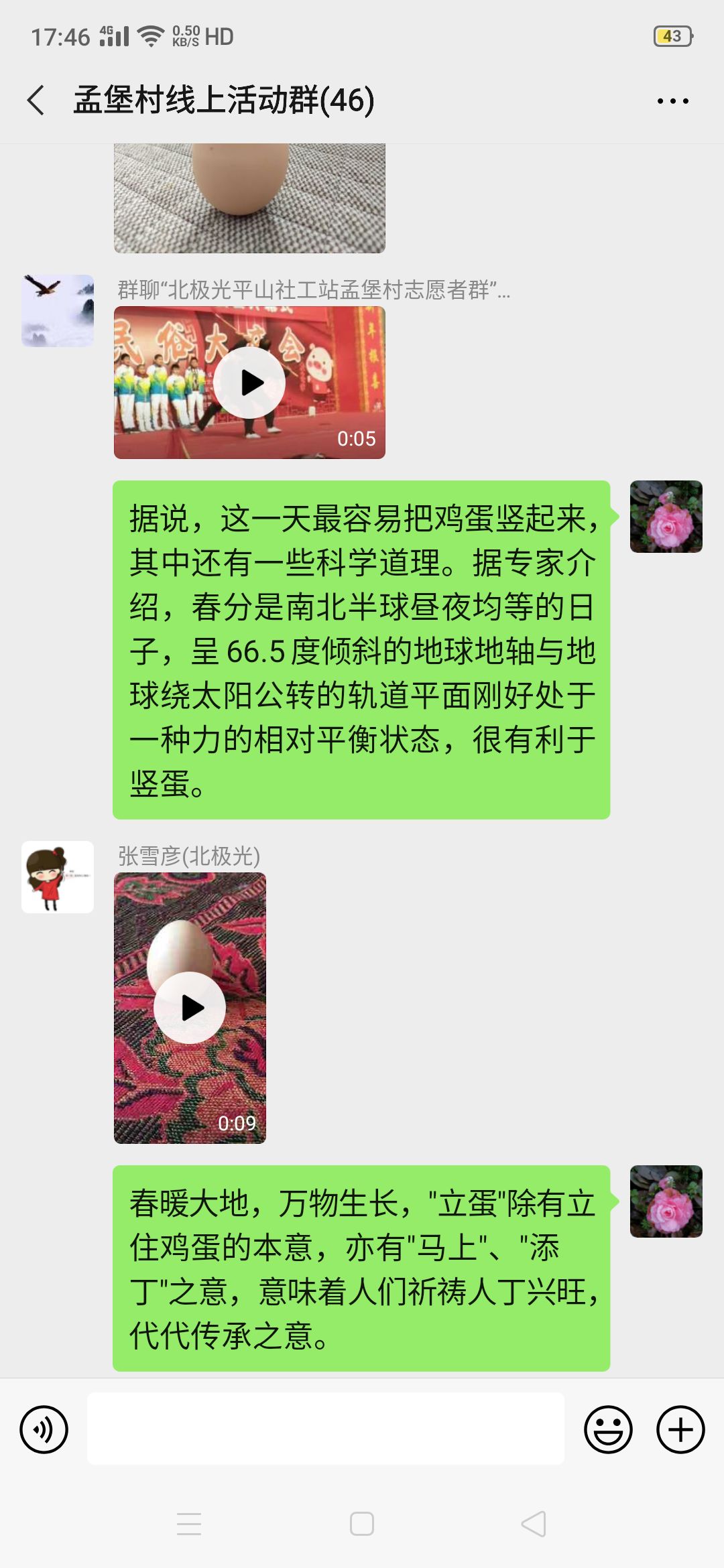Open the chat overflow menu
The height and width of the screenshot is (1568, 724).
point(672,101)
